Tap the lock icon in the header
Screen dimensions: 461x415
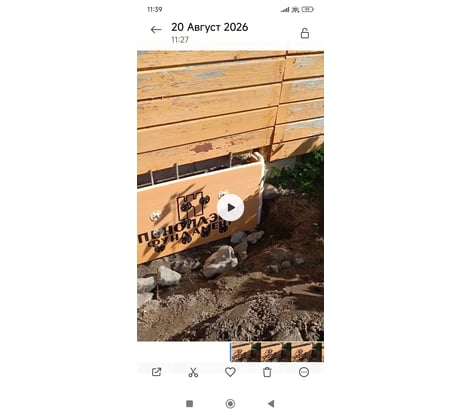(x=305, y=33)
